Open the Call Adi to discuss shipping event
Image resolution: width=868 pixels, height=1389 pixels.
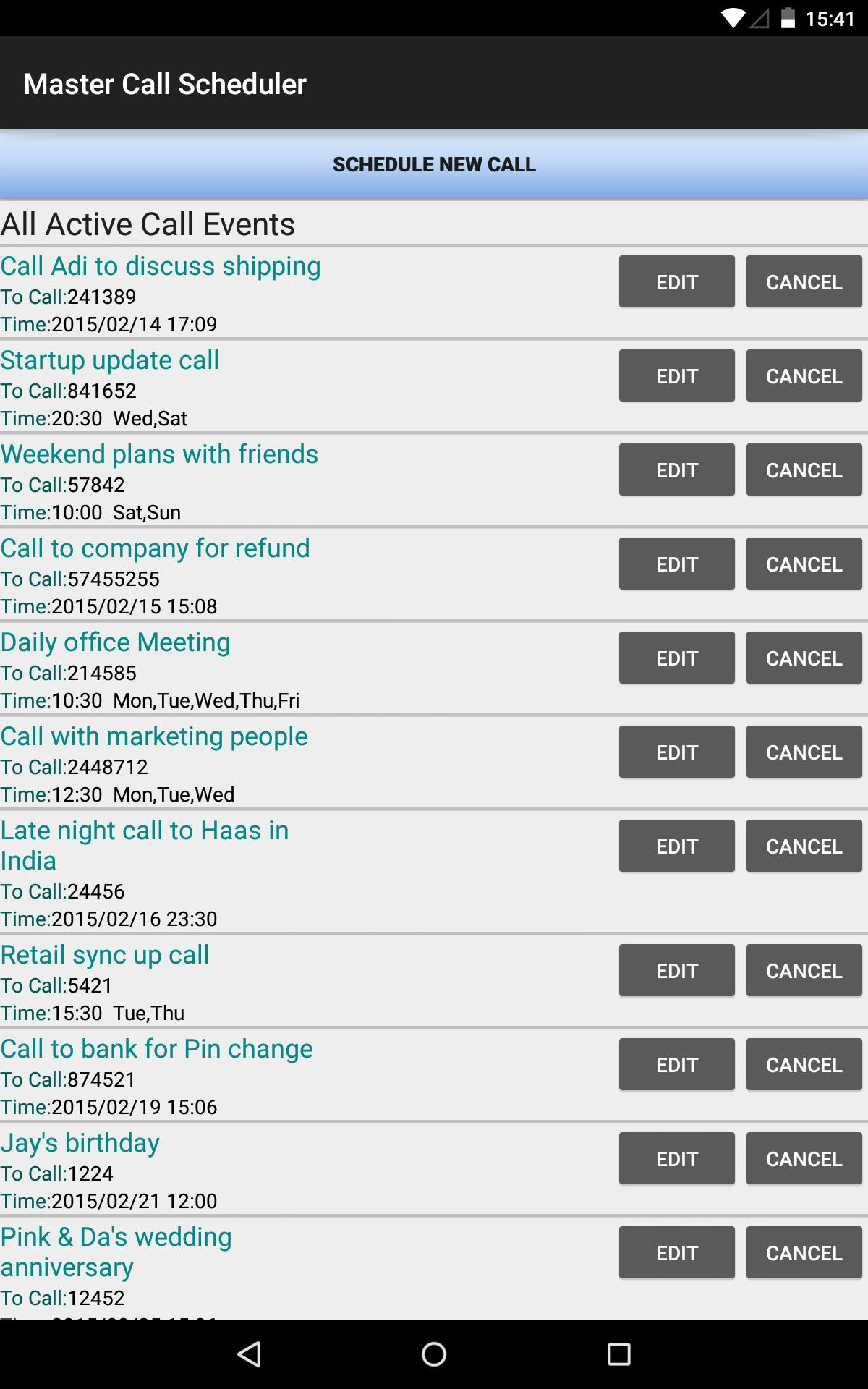[x=161, y=266]
